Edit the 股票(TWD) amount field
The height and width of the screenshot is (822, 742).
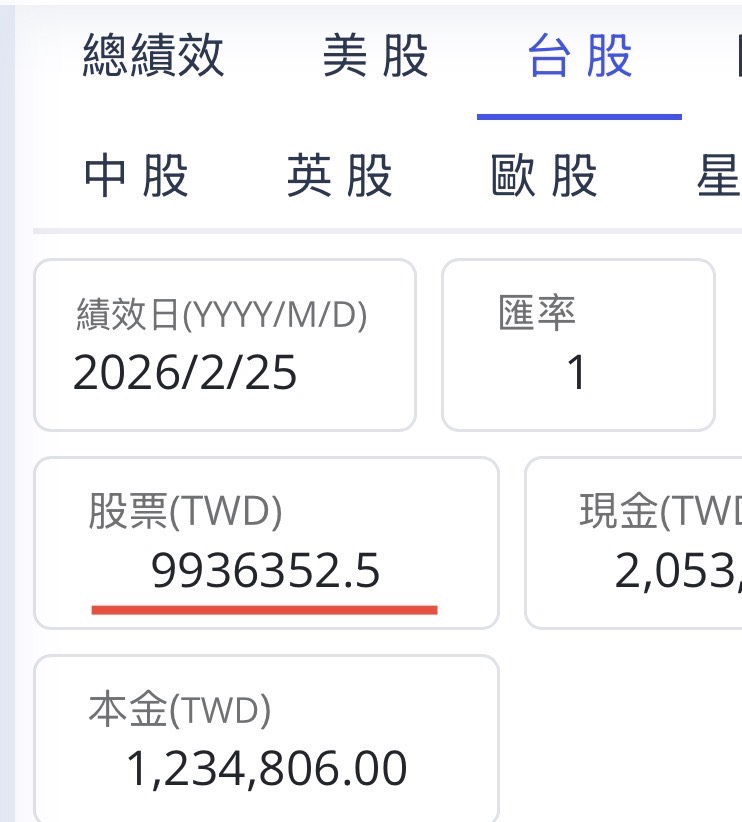click(265, 572)
